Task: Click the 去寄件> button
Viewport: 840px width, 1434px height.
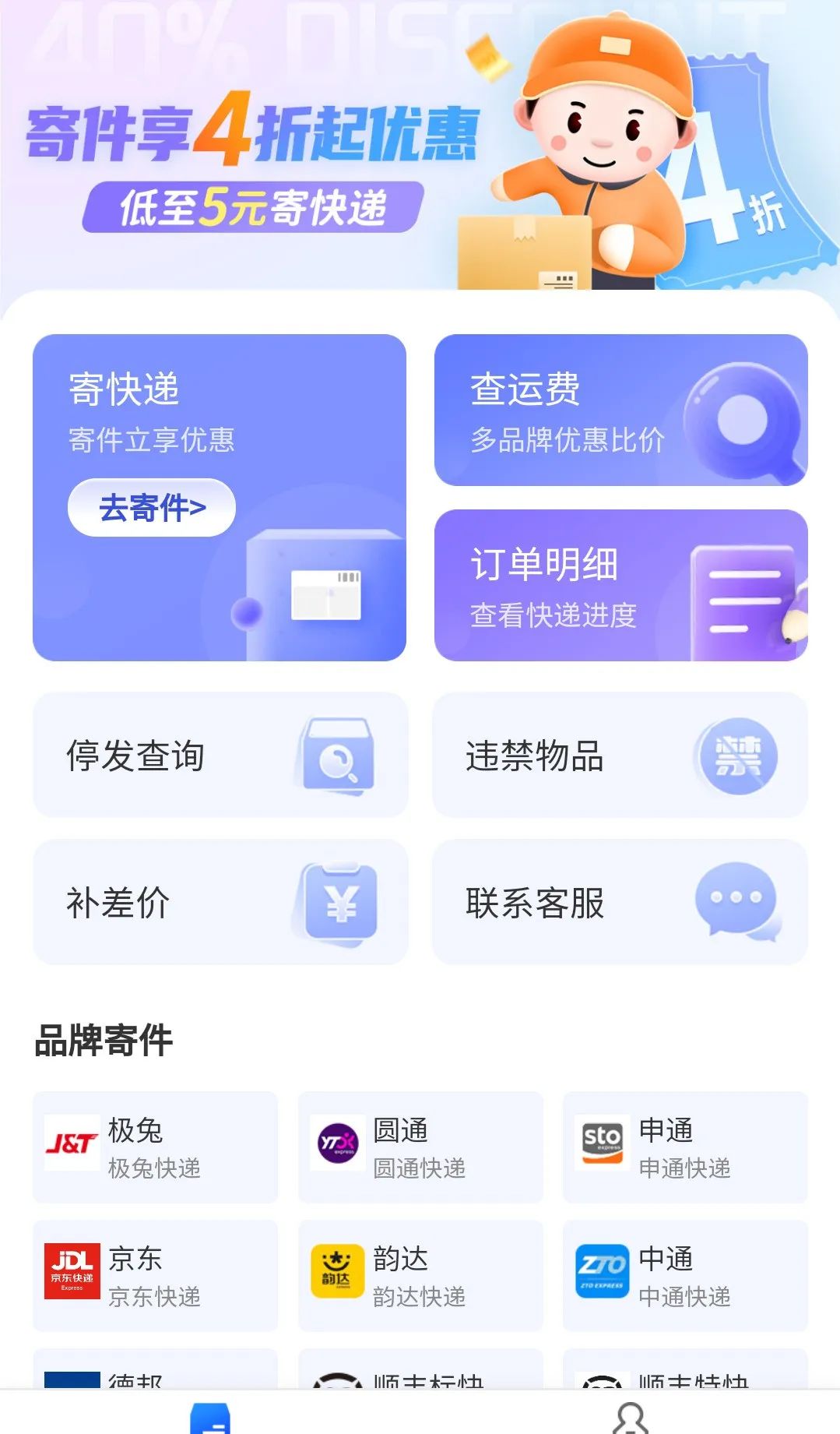Action: click(x=153, y=506)
